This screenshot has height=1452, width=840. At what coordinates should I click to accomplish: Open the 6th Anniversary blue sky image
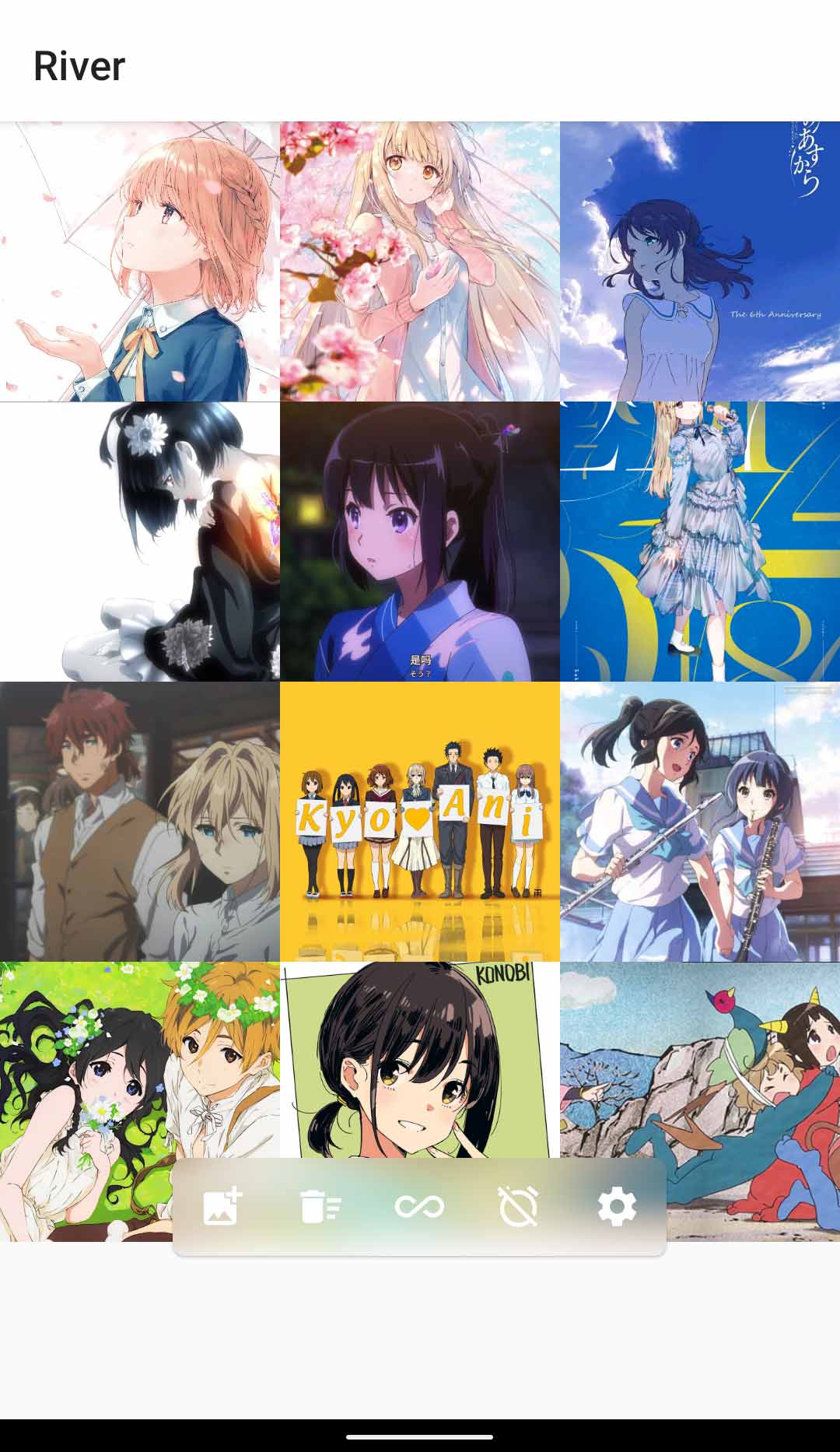[700, 261]
